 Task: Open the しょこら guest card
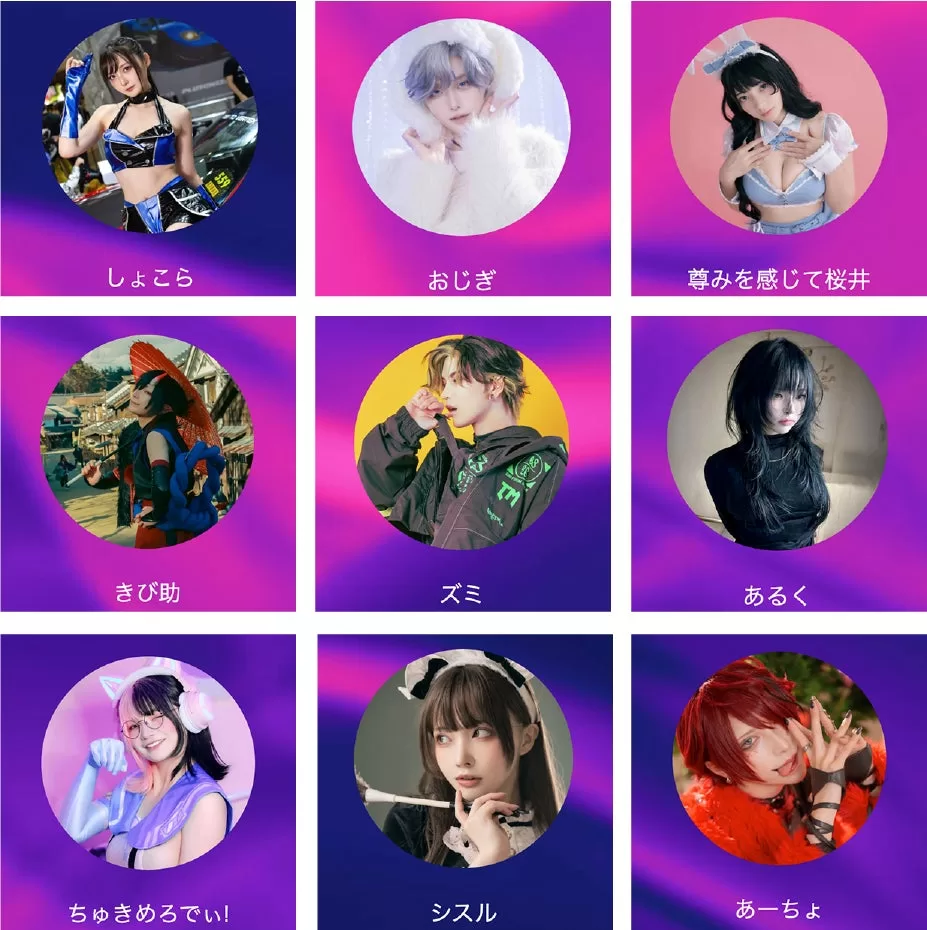point(148,129)
